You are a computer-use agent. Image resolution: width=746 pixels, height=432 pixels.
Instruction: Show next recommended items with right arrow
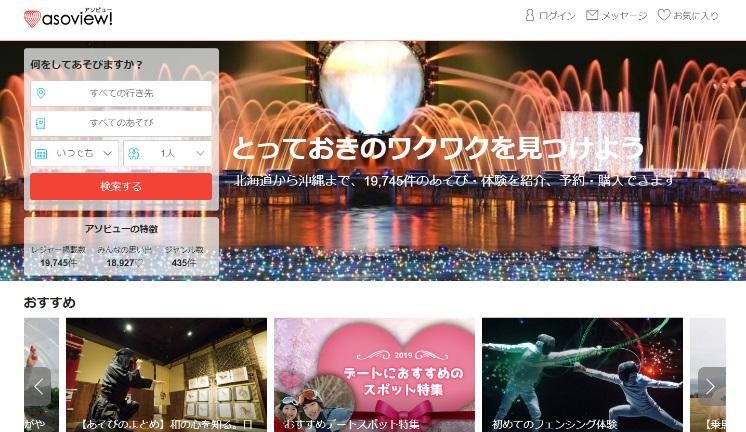coord(710,385)
